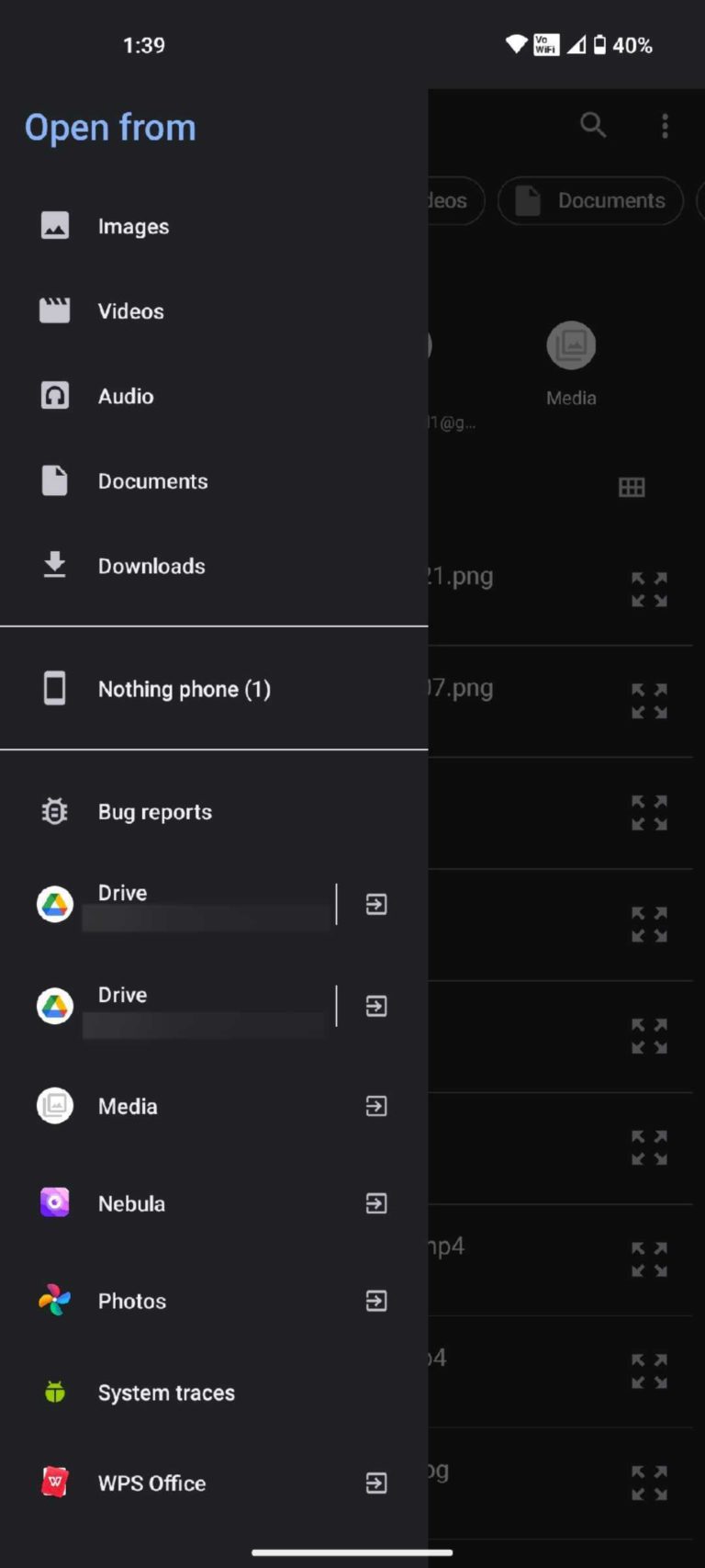This screenshot has height=1568, width=705.
Task: Open the Videos section
Action: pos(130,310)
